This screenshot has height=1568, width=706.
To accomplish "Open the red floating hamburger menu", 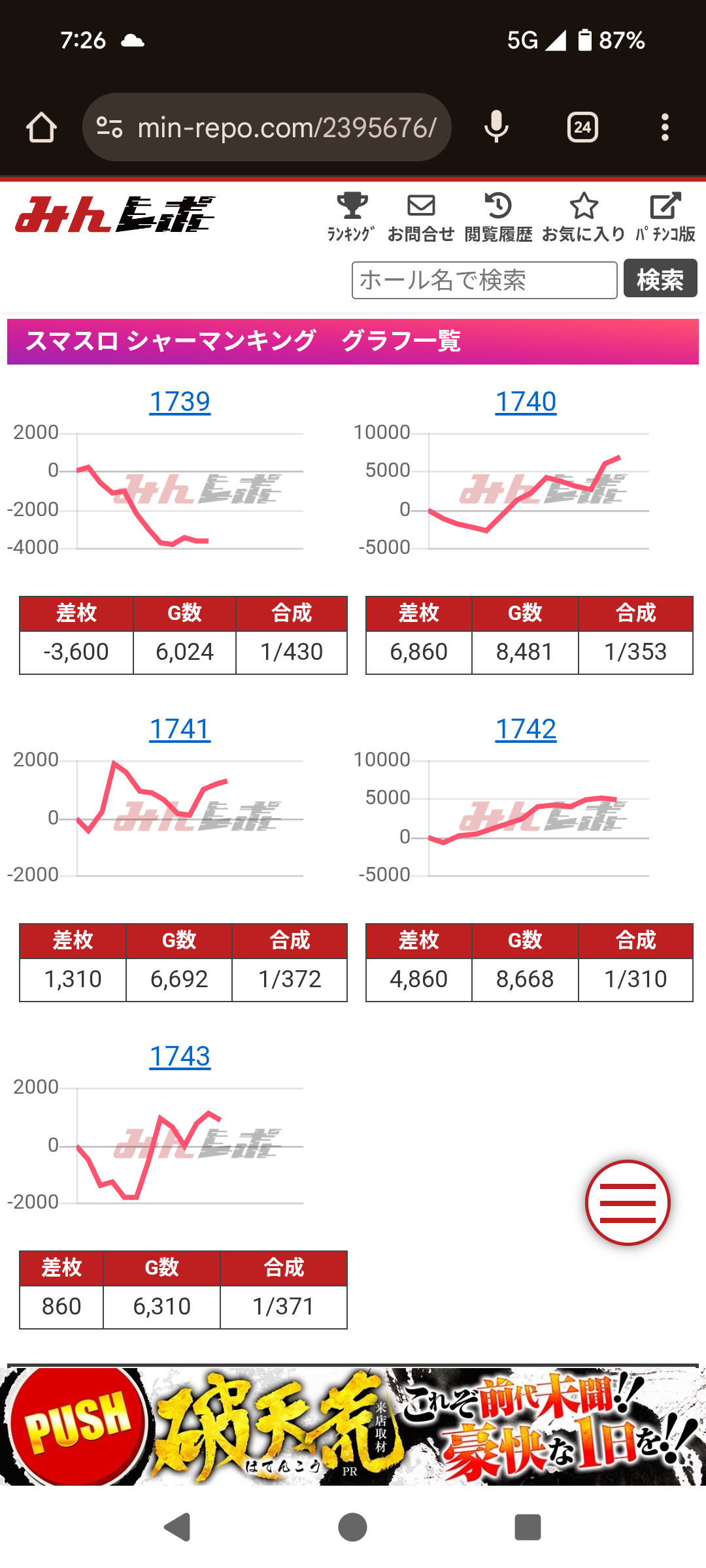I will coord(628,1203).
